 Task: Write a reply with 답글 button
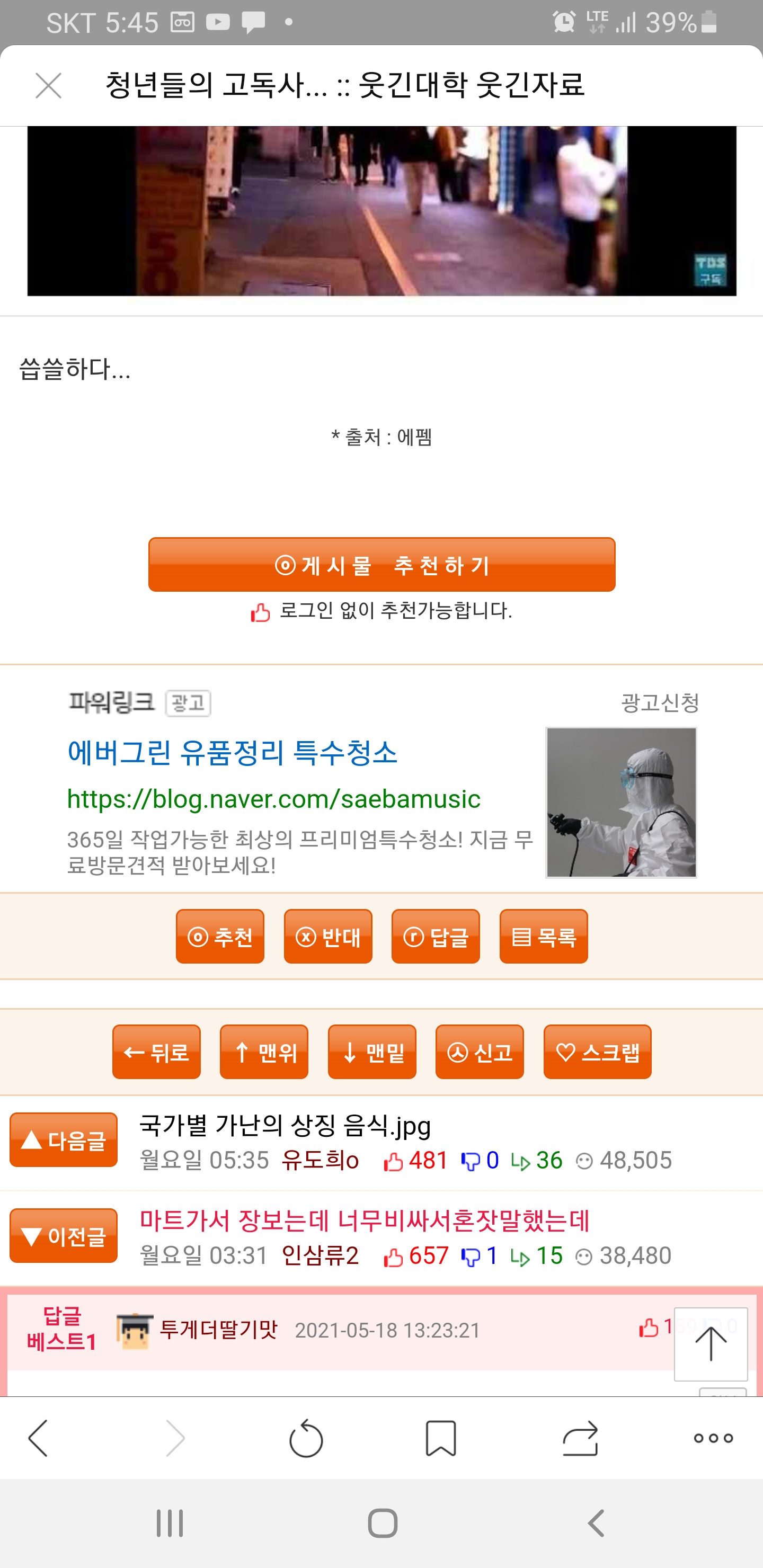click(436, 937)
